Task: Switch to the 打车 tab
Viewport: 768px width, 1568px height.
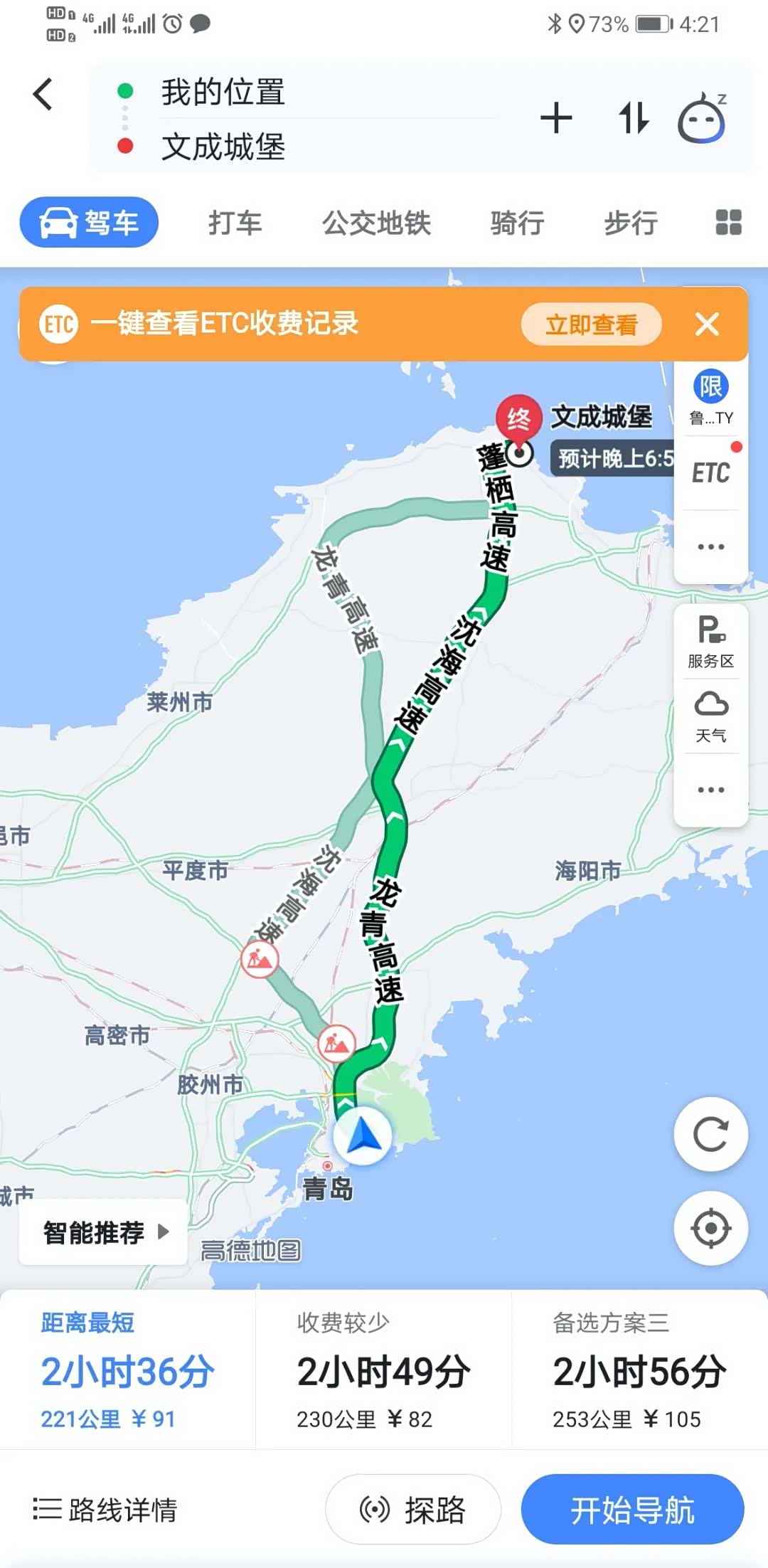Action: pos(235,223)
